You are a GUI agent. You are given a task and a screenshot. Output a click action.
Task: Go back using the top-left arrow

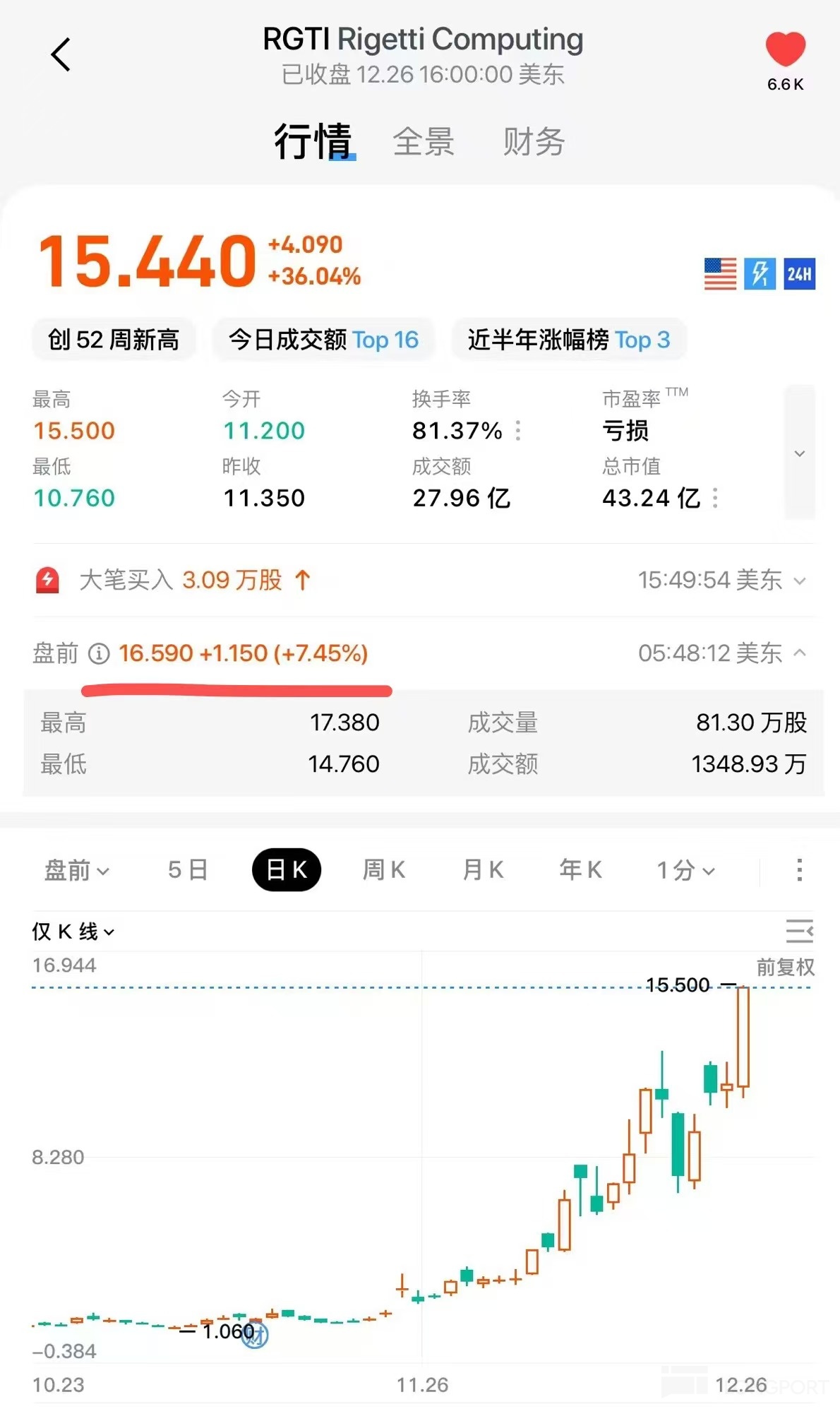[x=61, y=55]
